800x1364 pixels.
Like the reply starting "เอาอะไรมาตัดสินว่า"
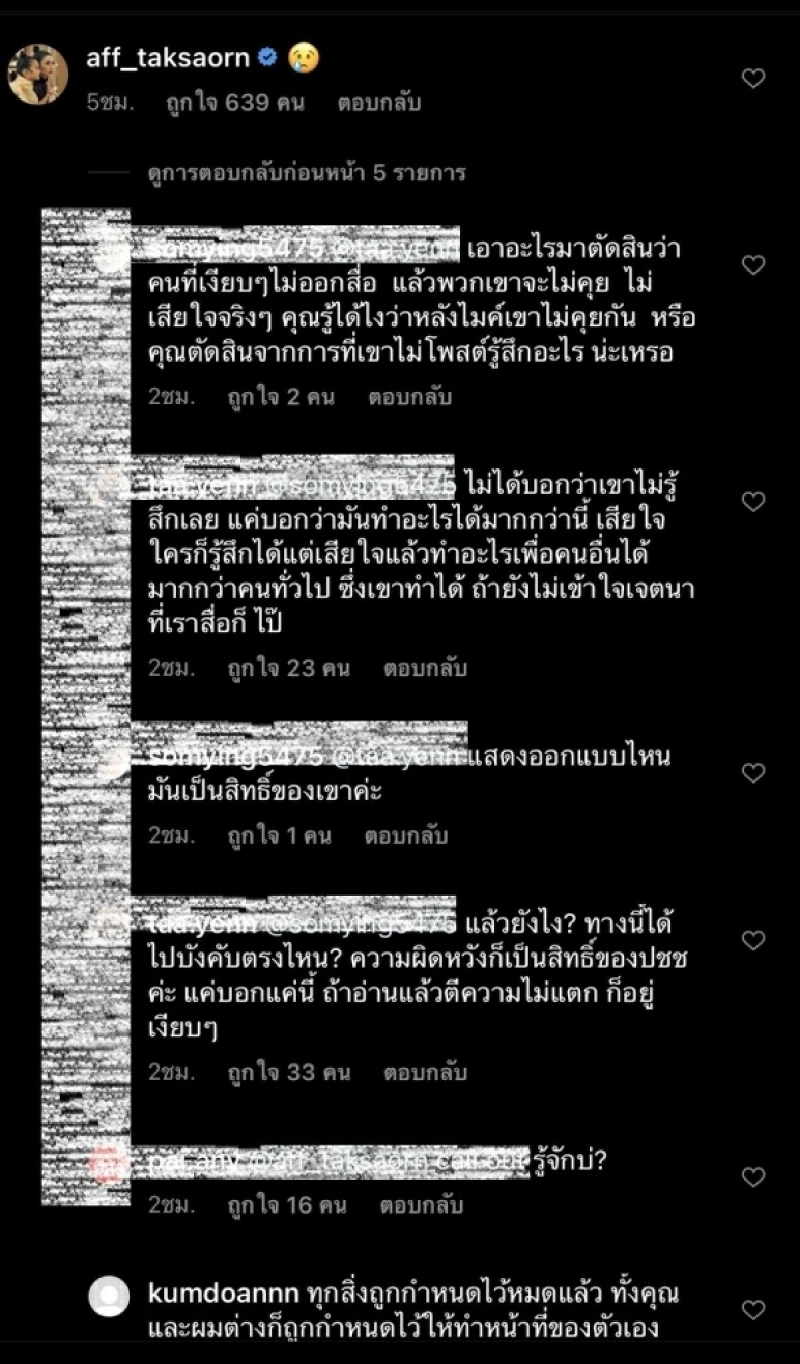[753, 265]
